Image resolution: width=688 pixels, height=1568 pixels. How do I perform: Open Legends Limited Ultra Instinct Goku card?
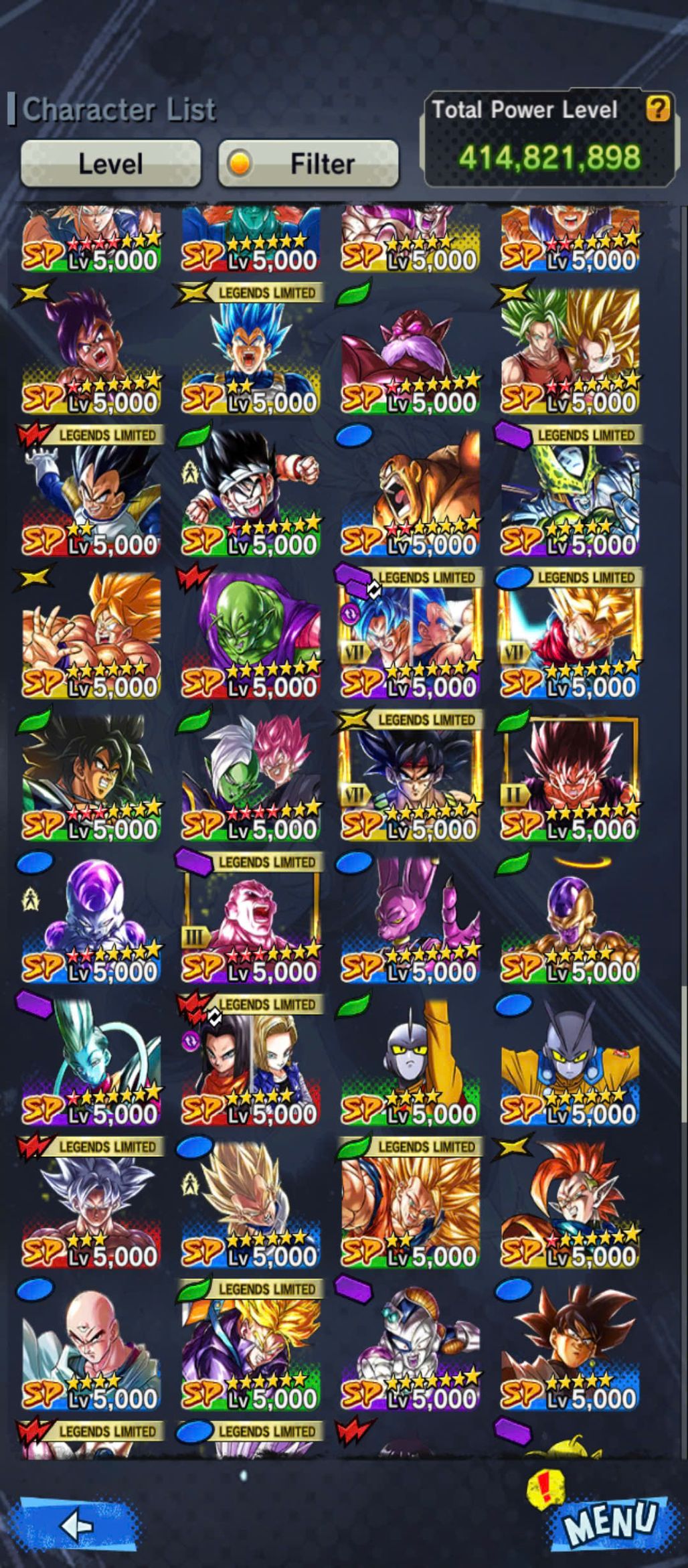pos(92,1205)
